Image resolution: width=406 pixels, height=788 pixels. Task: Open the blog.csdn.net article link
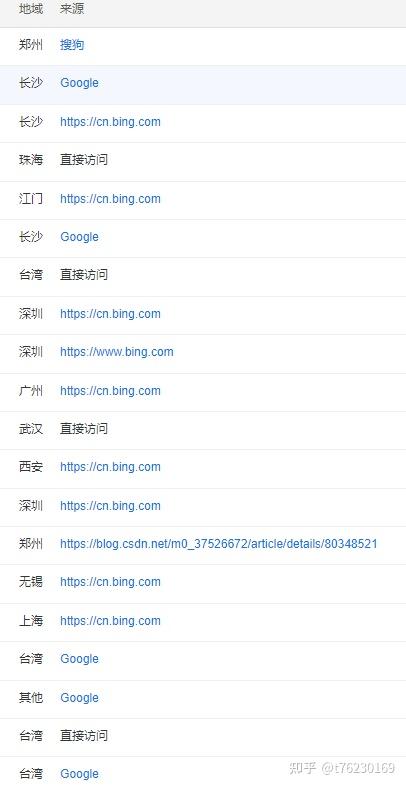tap(219, 544)
